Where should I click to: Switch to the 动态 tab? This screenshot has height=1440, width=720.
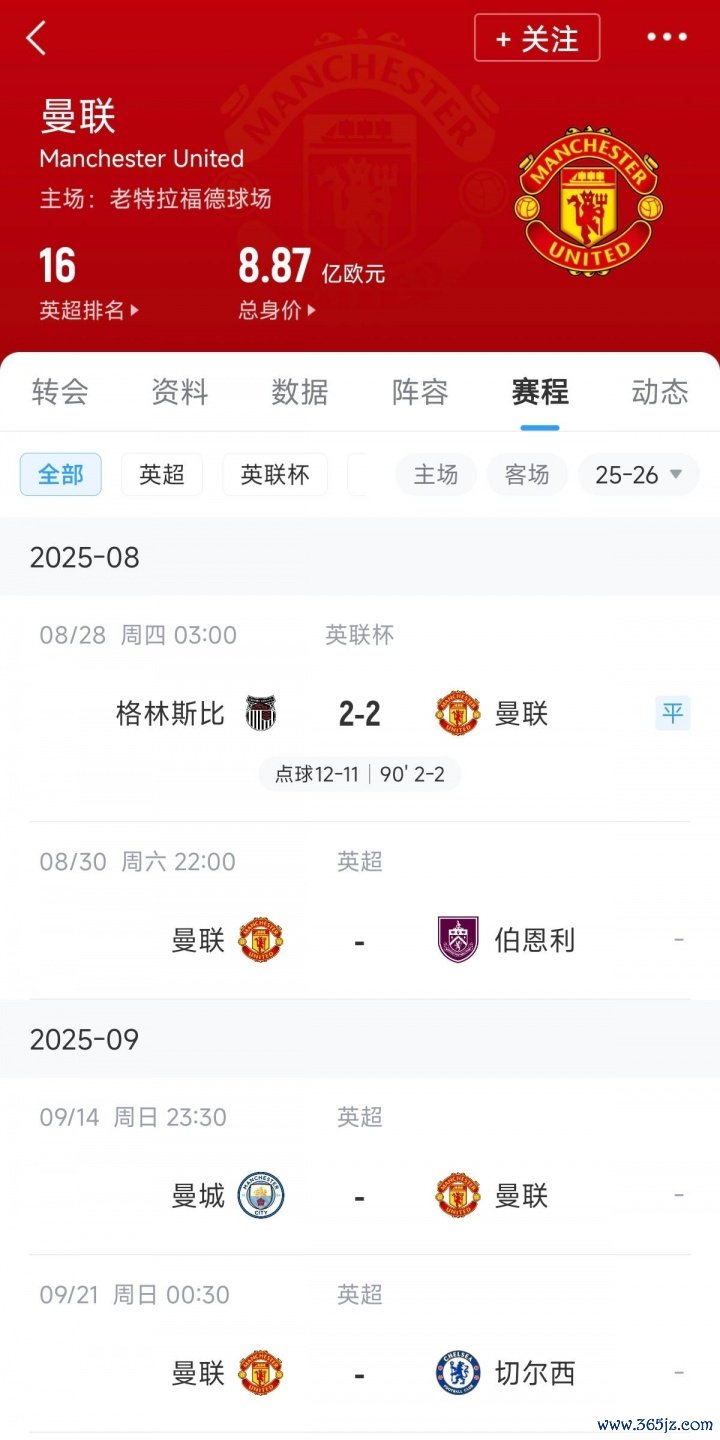click(660, 392)
